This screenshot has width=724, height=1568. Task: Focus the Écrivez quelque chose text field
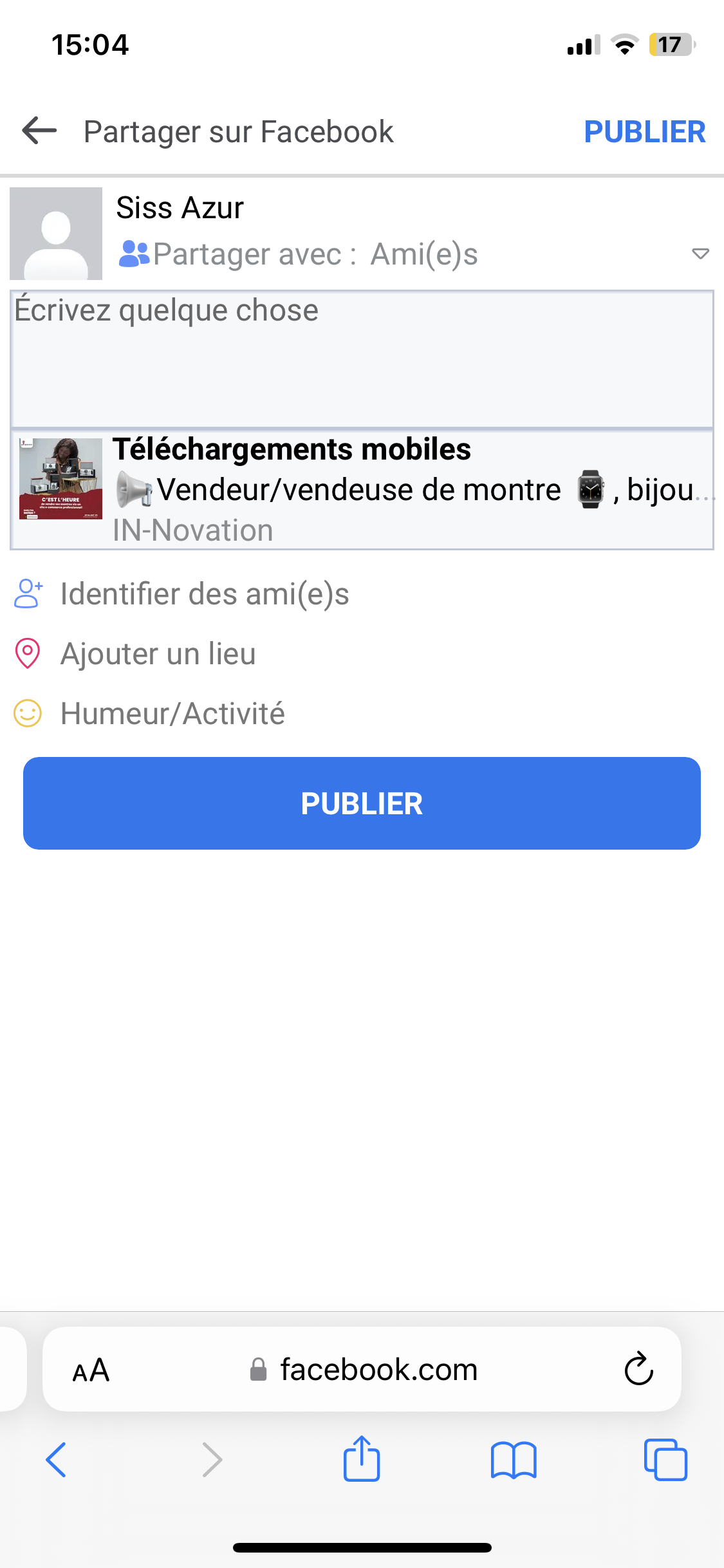click(x=362, y=359)
